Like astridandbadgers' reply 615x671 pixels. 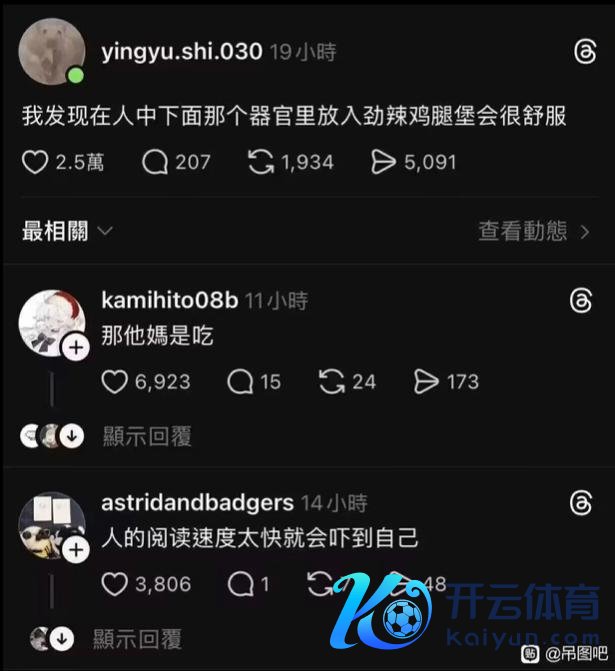coord(115,583)
